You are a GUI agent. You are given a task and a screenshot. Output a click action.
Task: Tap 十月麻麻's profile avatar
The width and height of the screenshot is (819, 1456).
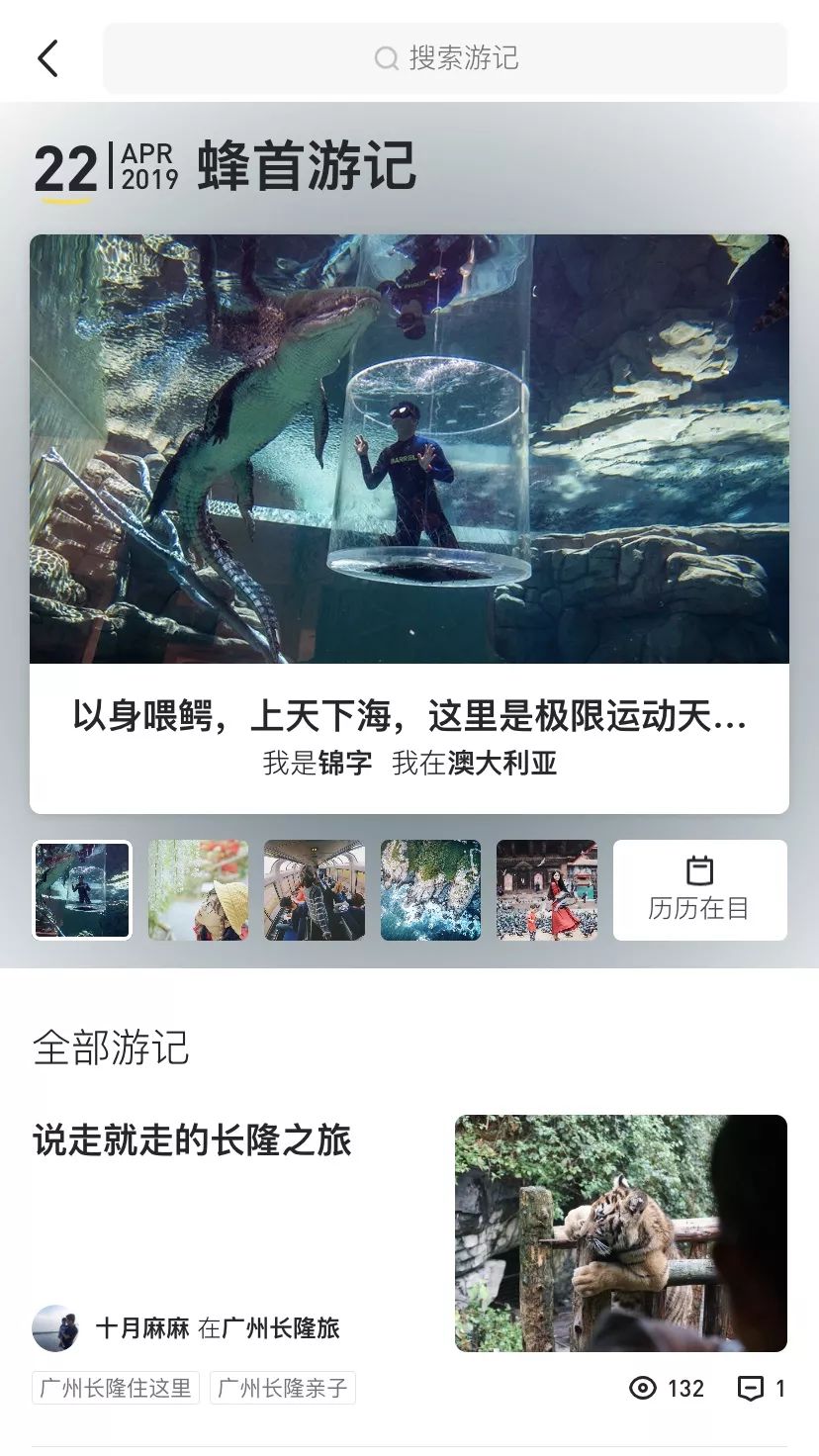pos(55,1328)
